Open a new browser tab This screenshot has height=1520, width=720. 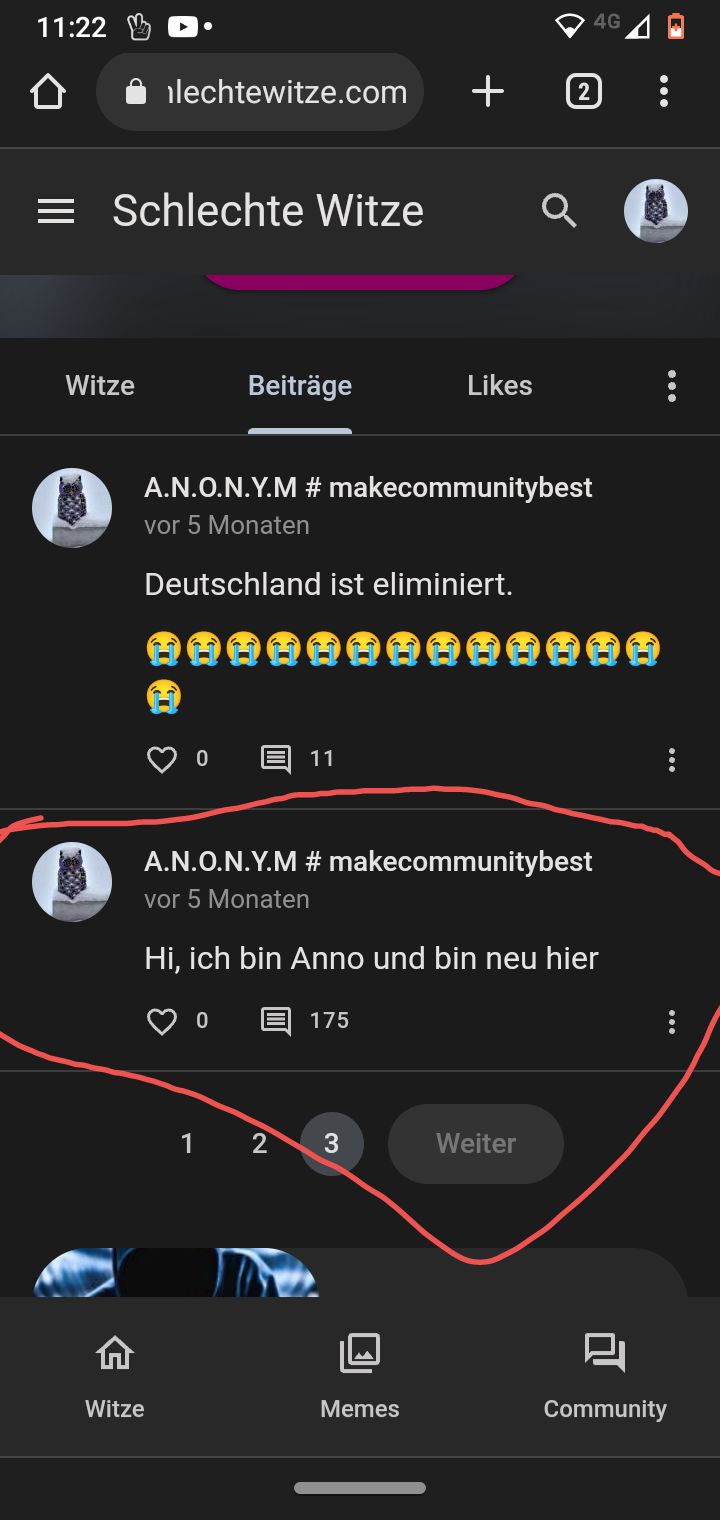coord(488,93)
